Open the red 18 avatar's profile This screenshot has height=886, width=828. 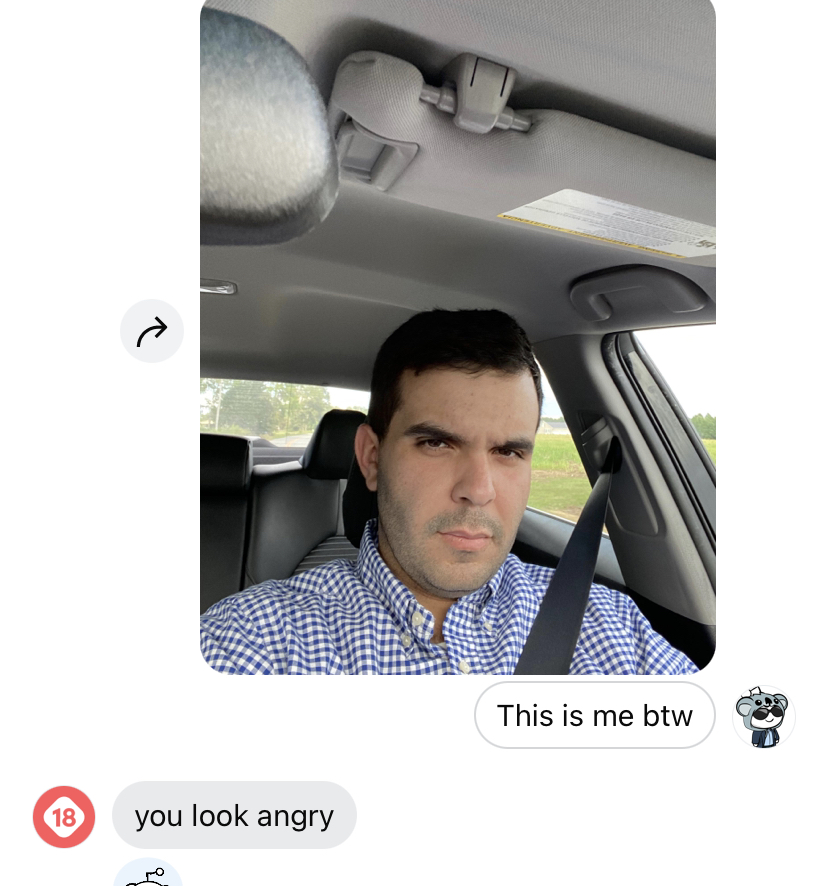64,817
